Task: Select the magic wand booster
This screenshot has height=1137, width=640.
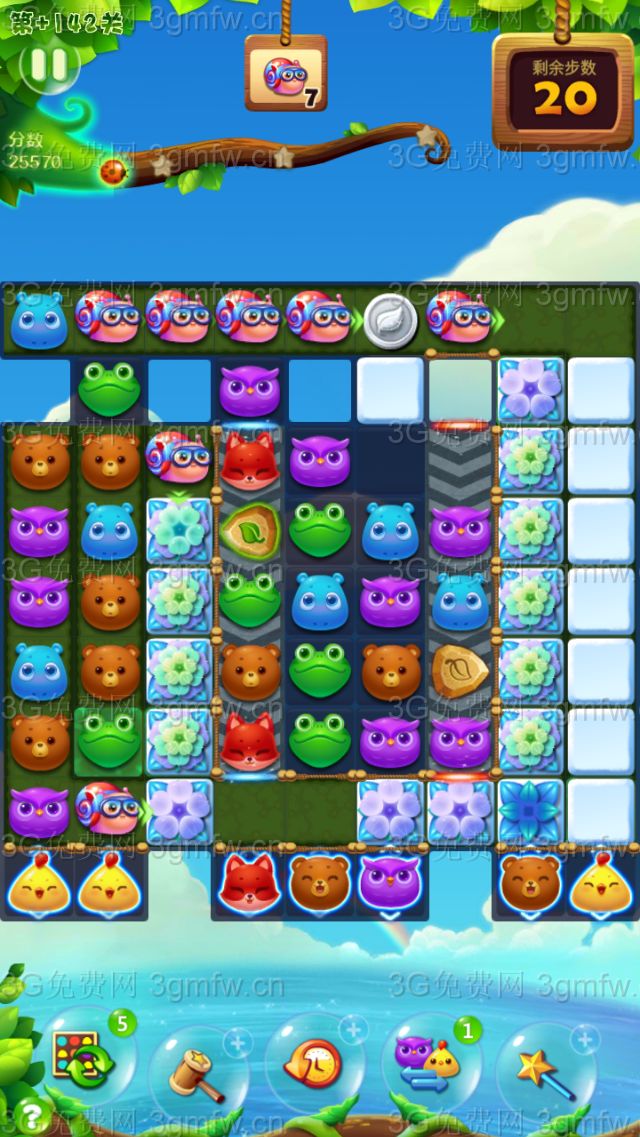Action: point(543,1072)
